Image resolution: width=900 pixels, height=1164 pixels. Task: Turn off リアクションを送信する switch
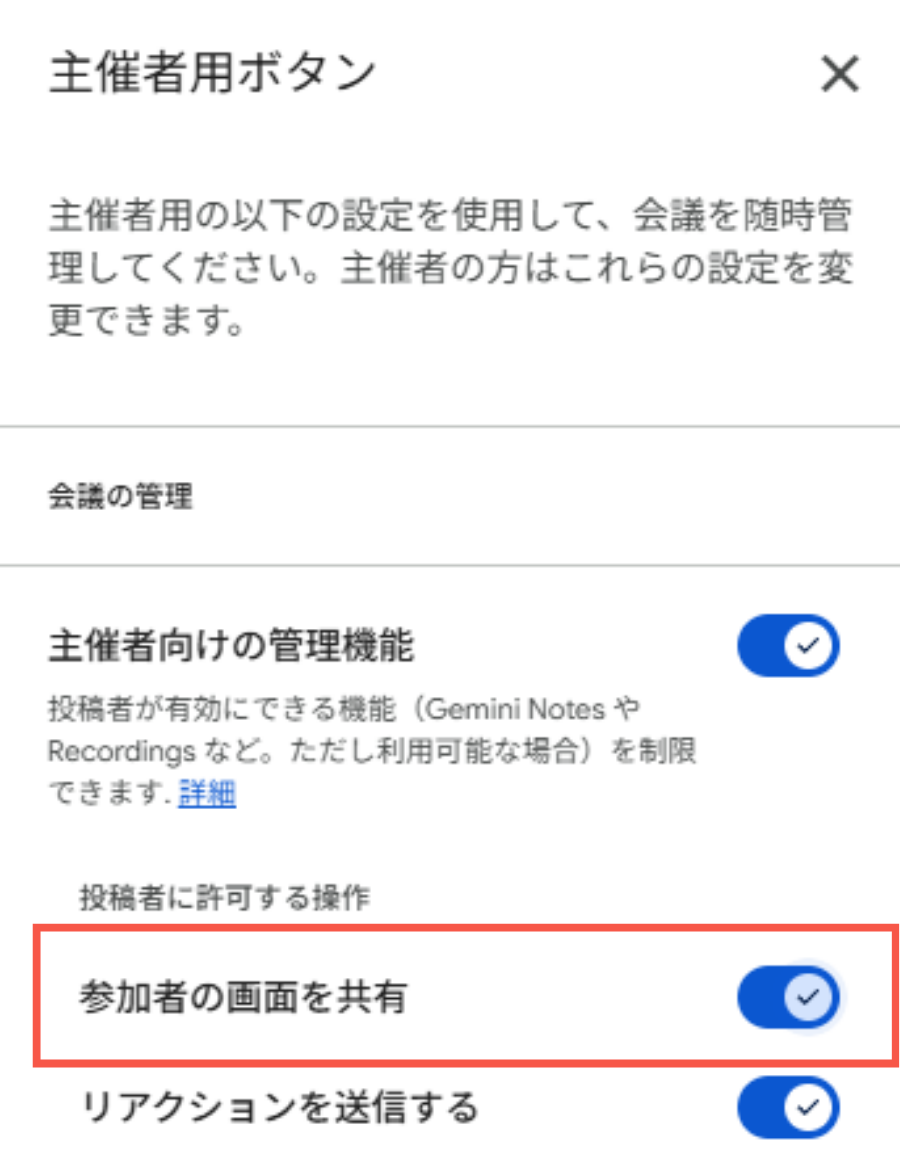point(788,1108)
